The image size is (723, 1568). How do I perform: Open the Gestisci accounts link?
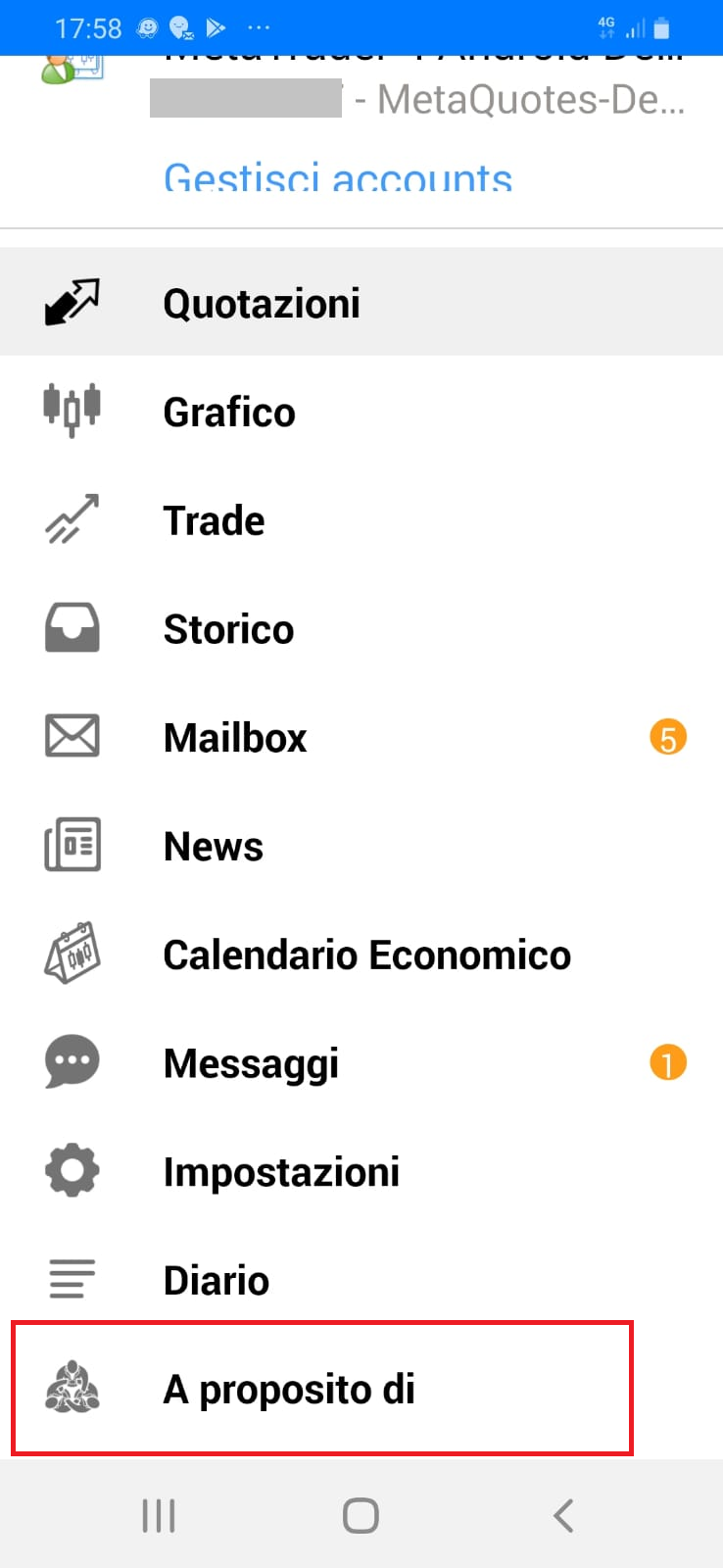pos(338,177)
